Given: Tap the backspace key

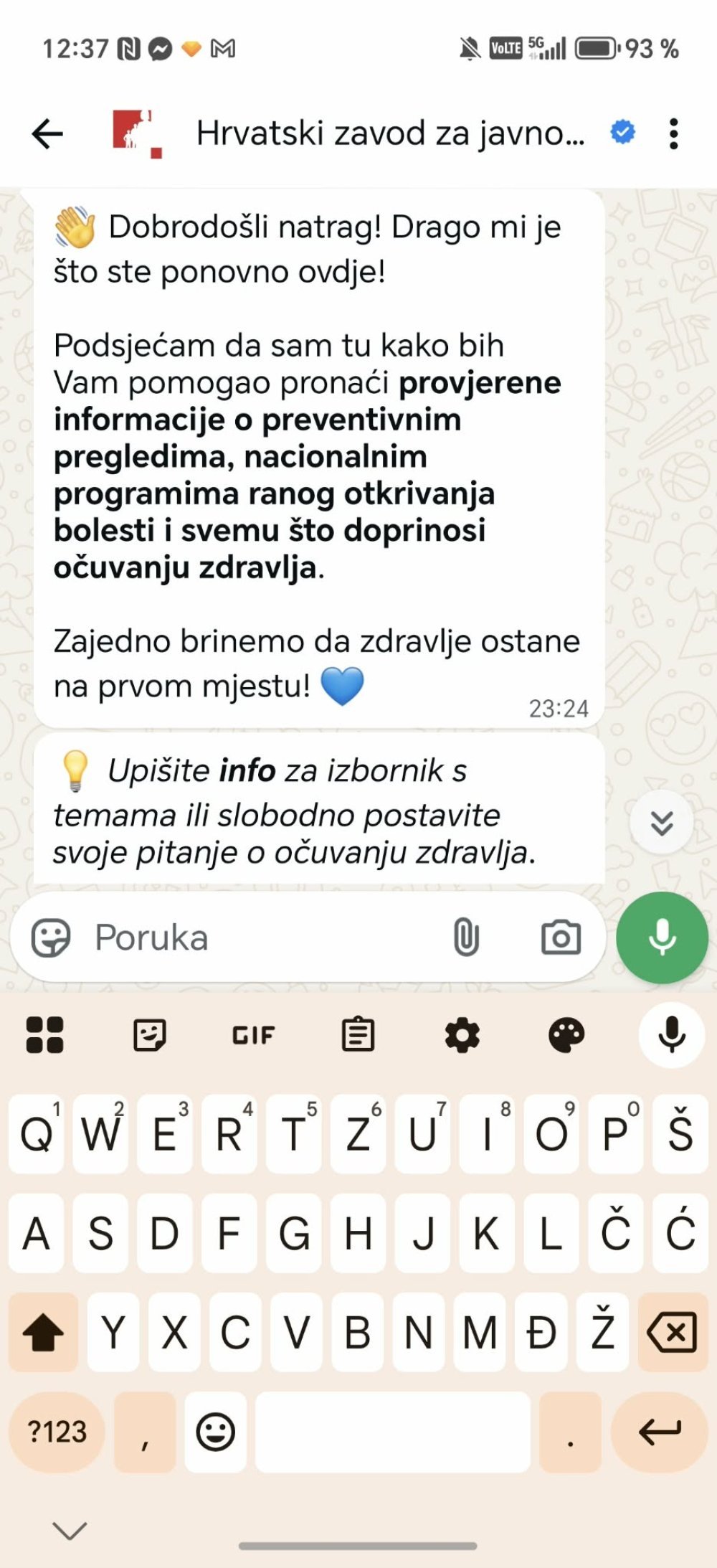Looking at the screenshot, I should [672, 1332].
